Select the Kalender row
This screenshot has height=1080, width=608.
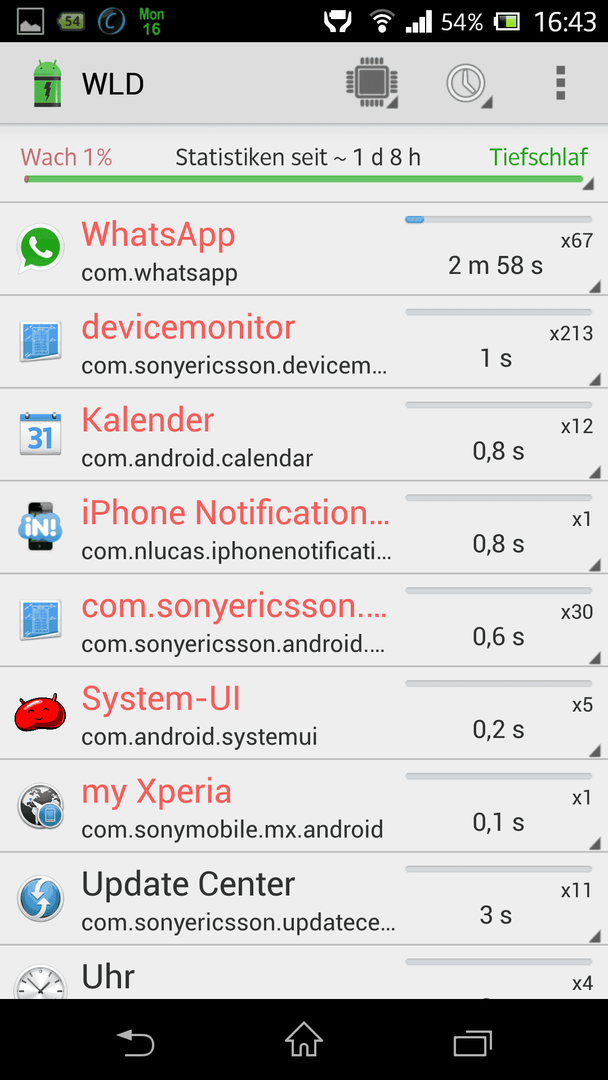(x=304, y=435)
